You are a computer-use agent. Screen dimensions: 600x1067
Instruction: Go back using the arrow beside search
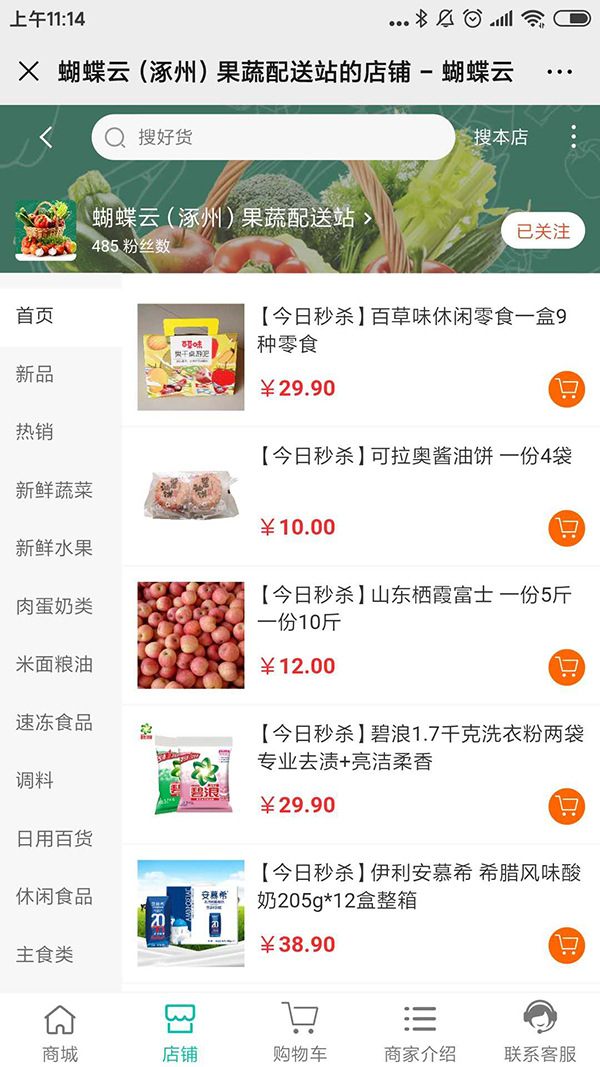point(46,138)
